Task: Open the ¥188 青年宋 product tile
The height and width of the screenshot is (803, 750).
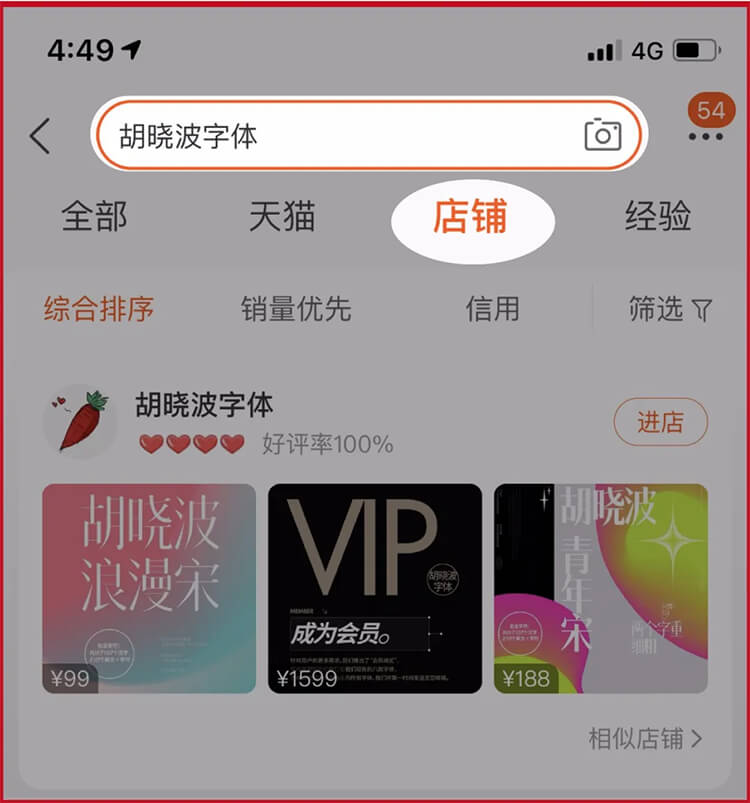Action: pos(601,588)
